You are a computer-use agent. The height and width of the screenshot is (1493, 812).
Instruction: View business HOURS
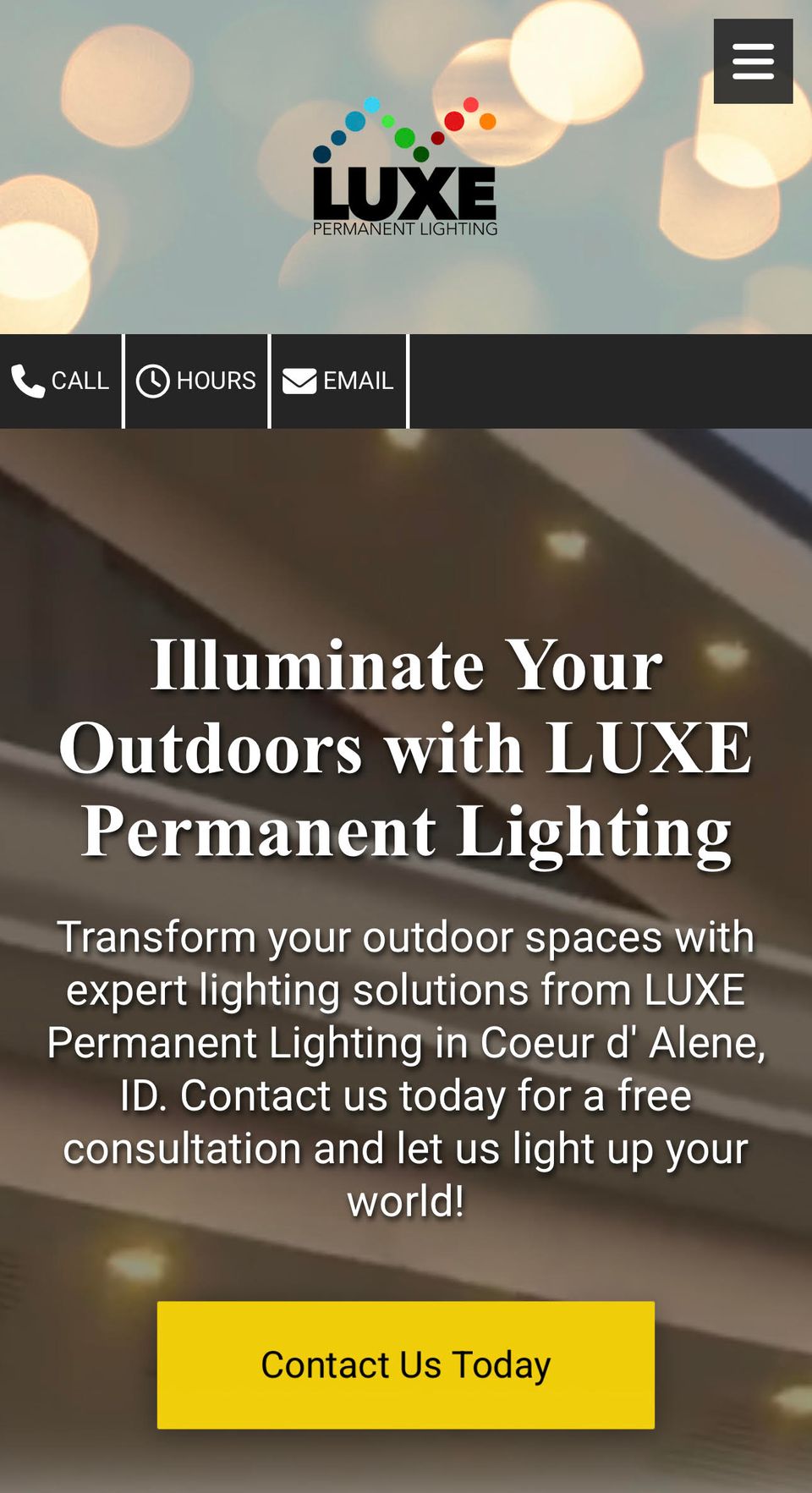[x=196, y=381]
